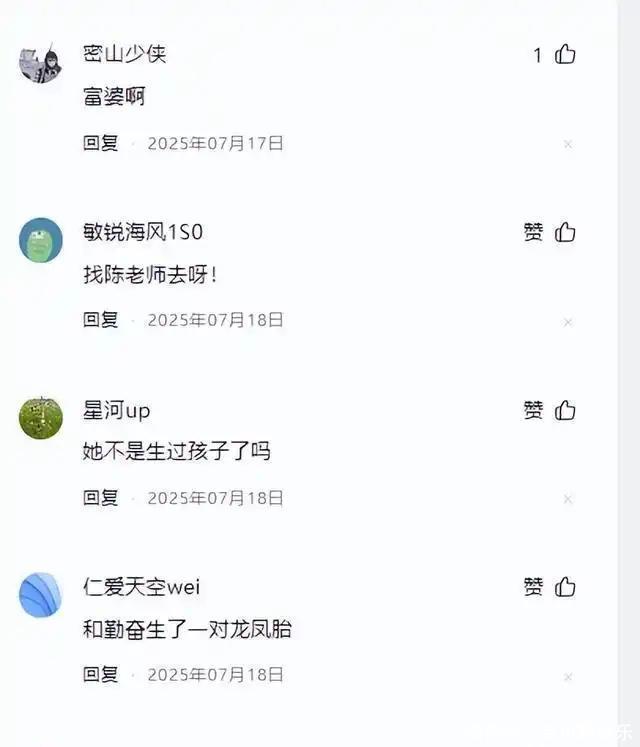Screen dimensions: 640x747
Task: Open 星河up's avatar
Action: point(40,417)
